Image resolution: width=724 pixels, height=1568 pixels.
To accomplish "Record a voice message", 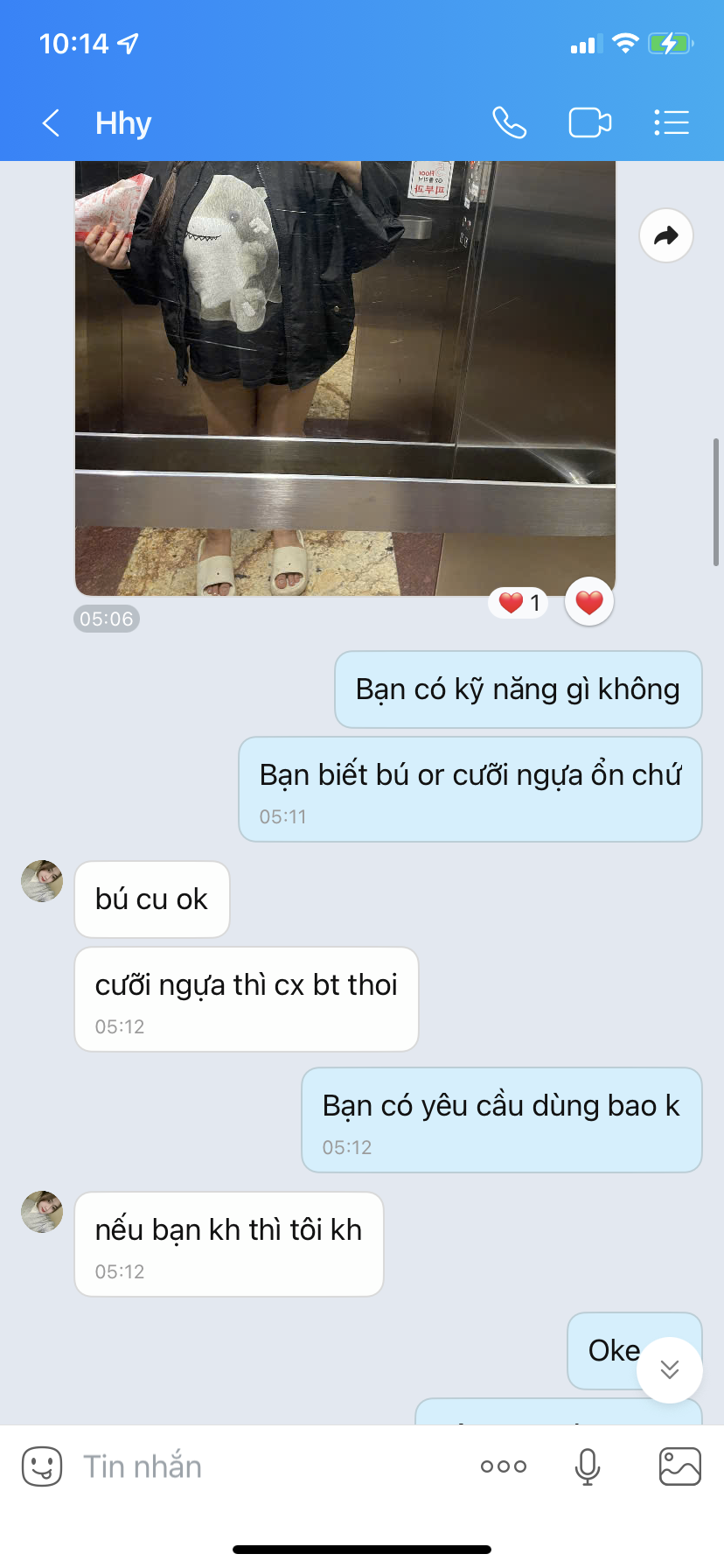I will (x=588, y=1466).
